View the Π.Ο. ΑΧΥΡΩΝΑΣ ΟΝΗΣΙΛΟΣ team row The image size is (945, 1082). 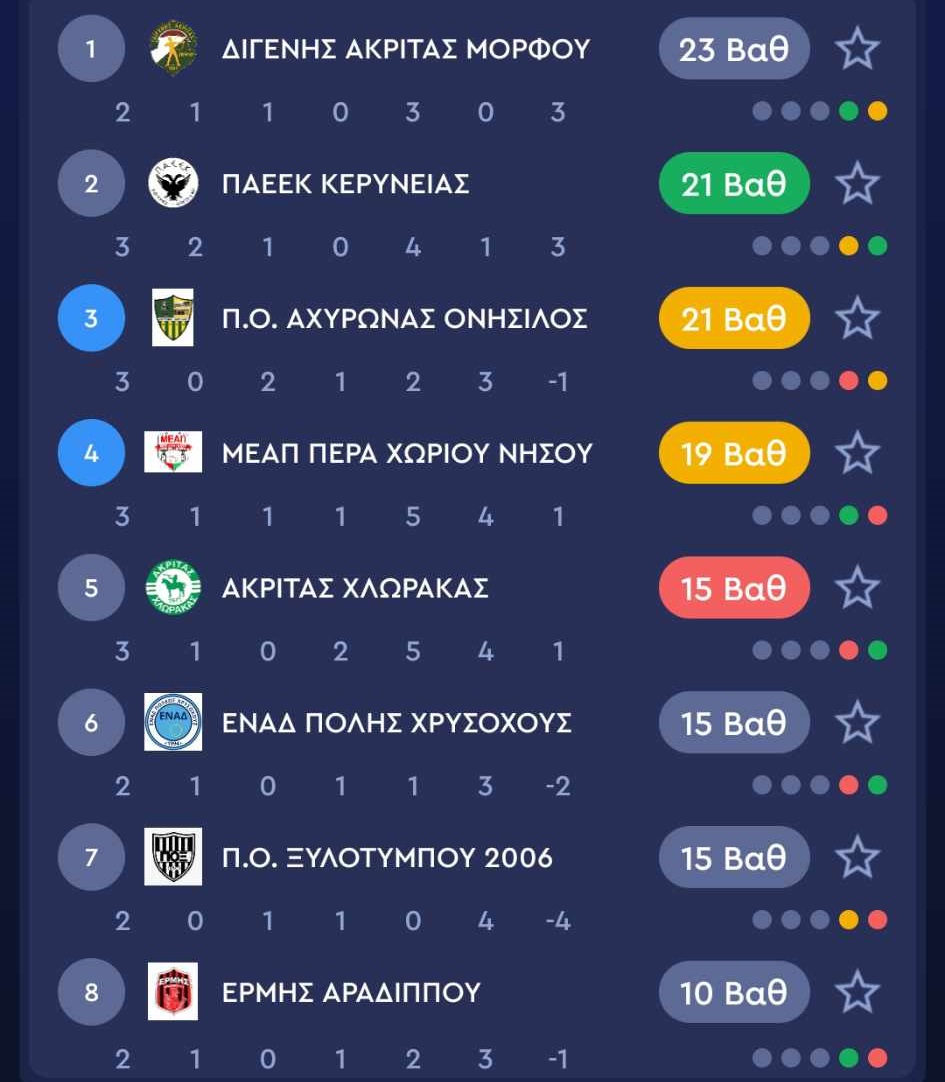404,319
